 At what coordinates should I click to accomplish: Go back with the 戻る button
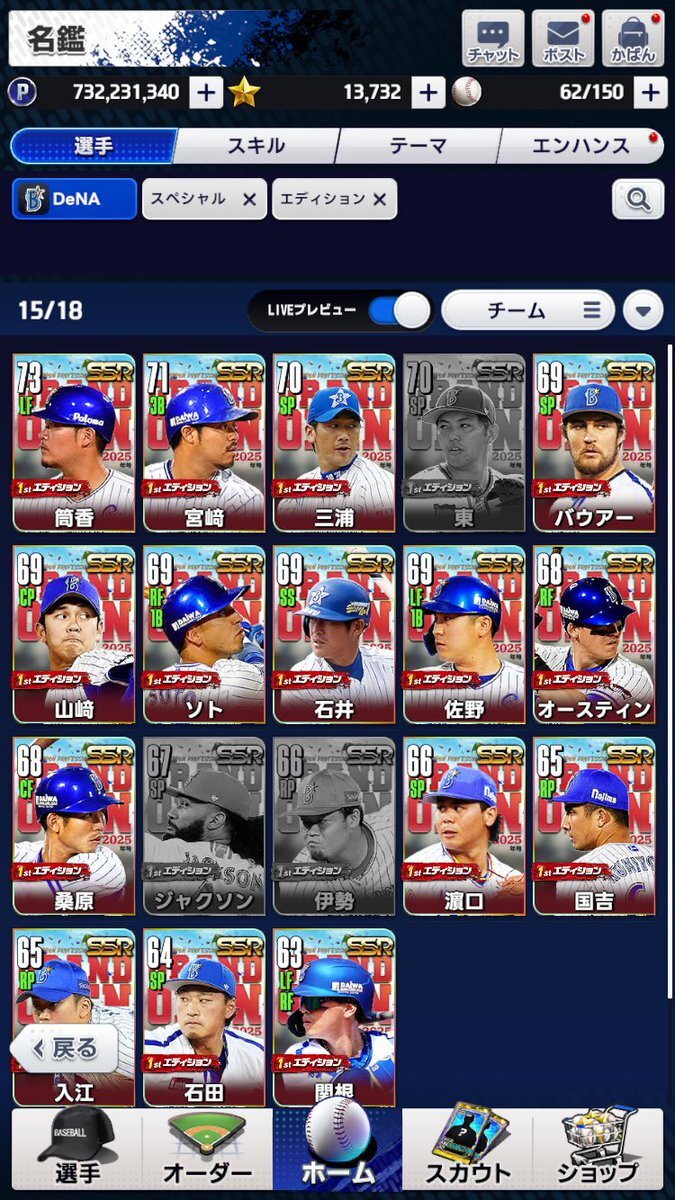[x=65, y=1049]
